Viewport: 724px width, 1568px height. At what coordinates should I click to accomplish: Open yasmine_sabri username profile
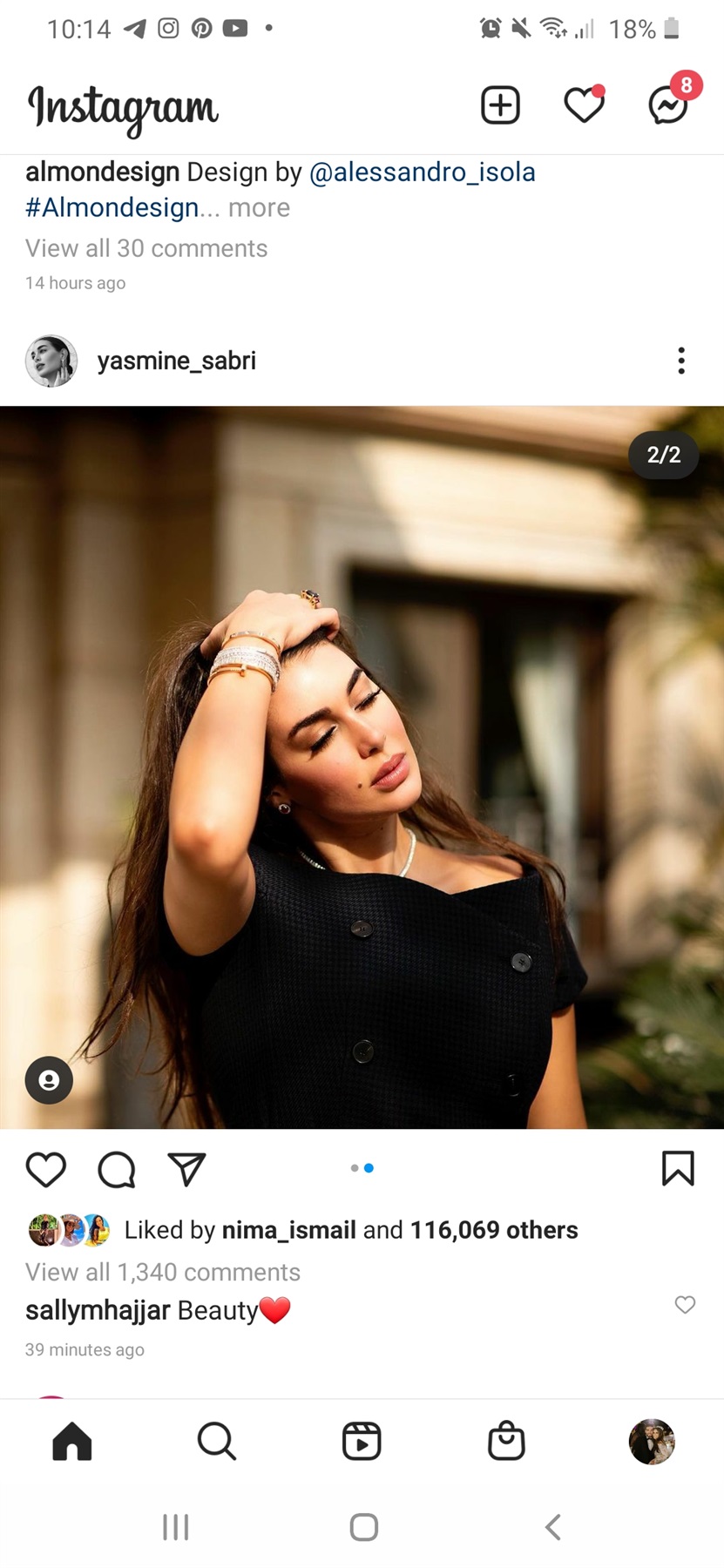point(176,361)
